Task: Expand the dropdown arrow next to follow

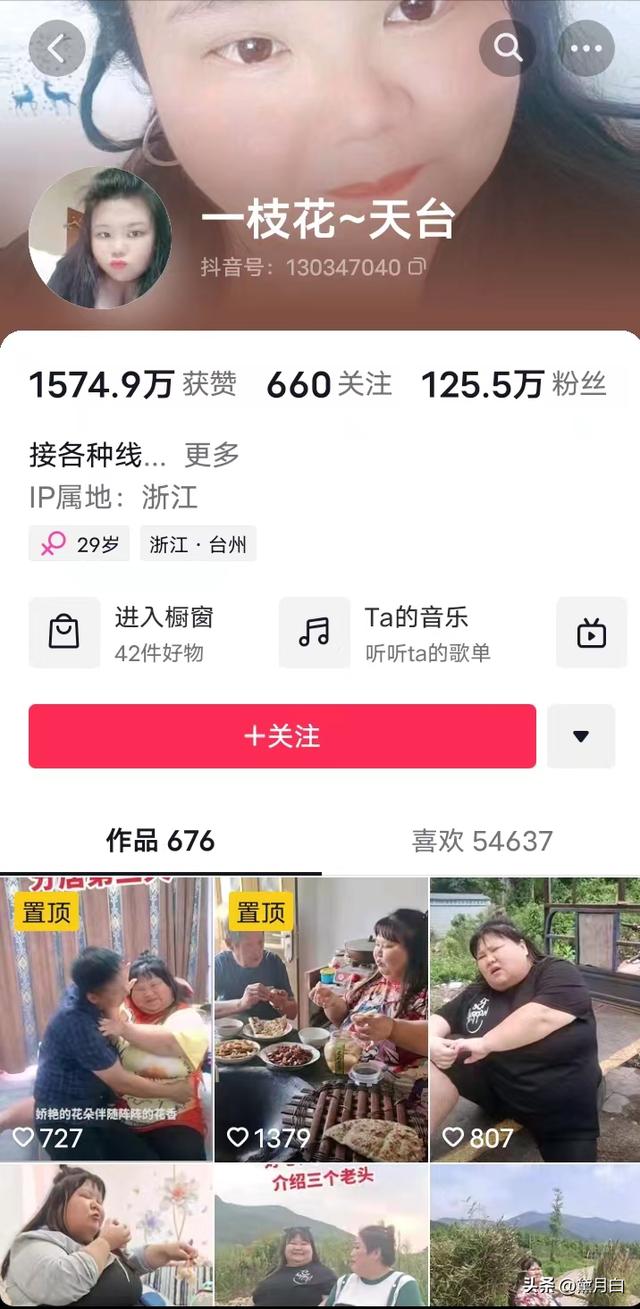Action: point(581,736)
